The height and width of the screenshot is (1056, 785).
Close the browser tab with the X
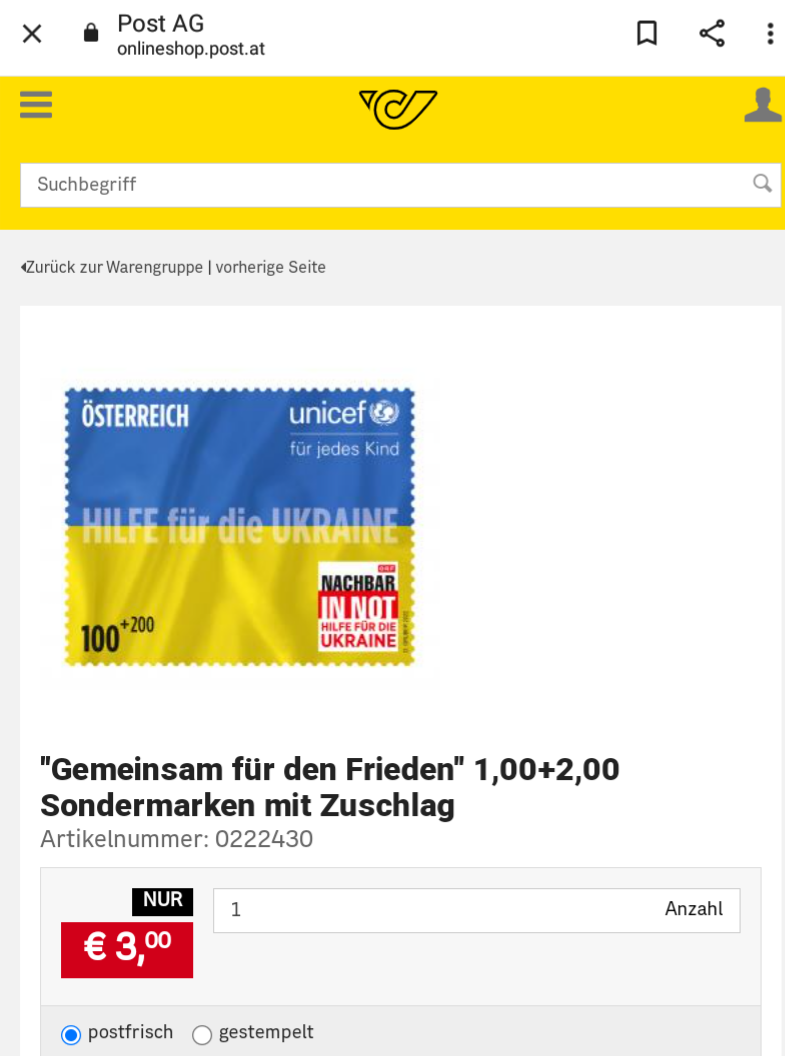[x=32, y=34]
